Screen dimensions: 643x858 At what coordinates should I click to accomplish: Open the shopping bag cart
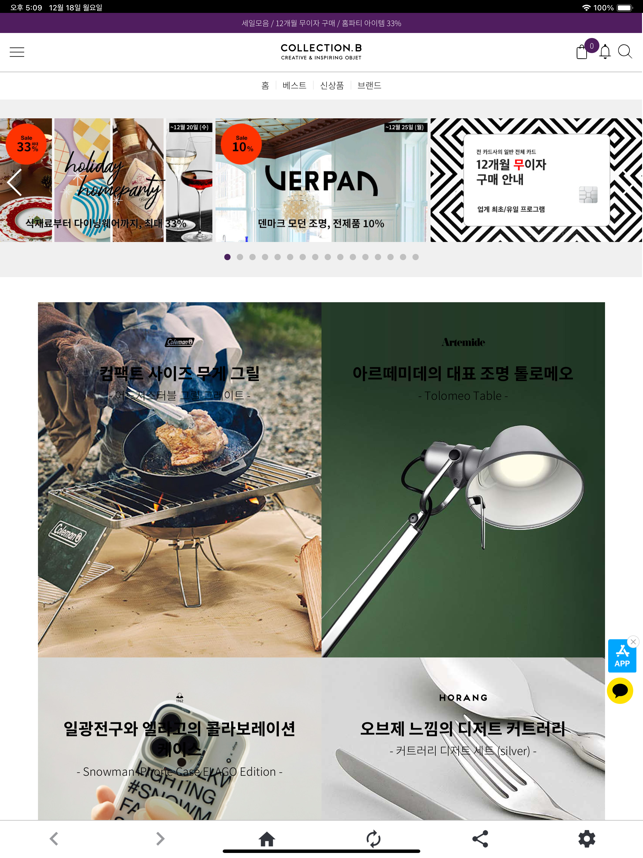(582, 52)
